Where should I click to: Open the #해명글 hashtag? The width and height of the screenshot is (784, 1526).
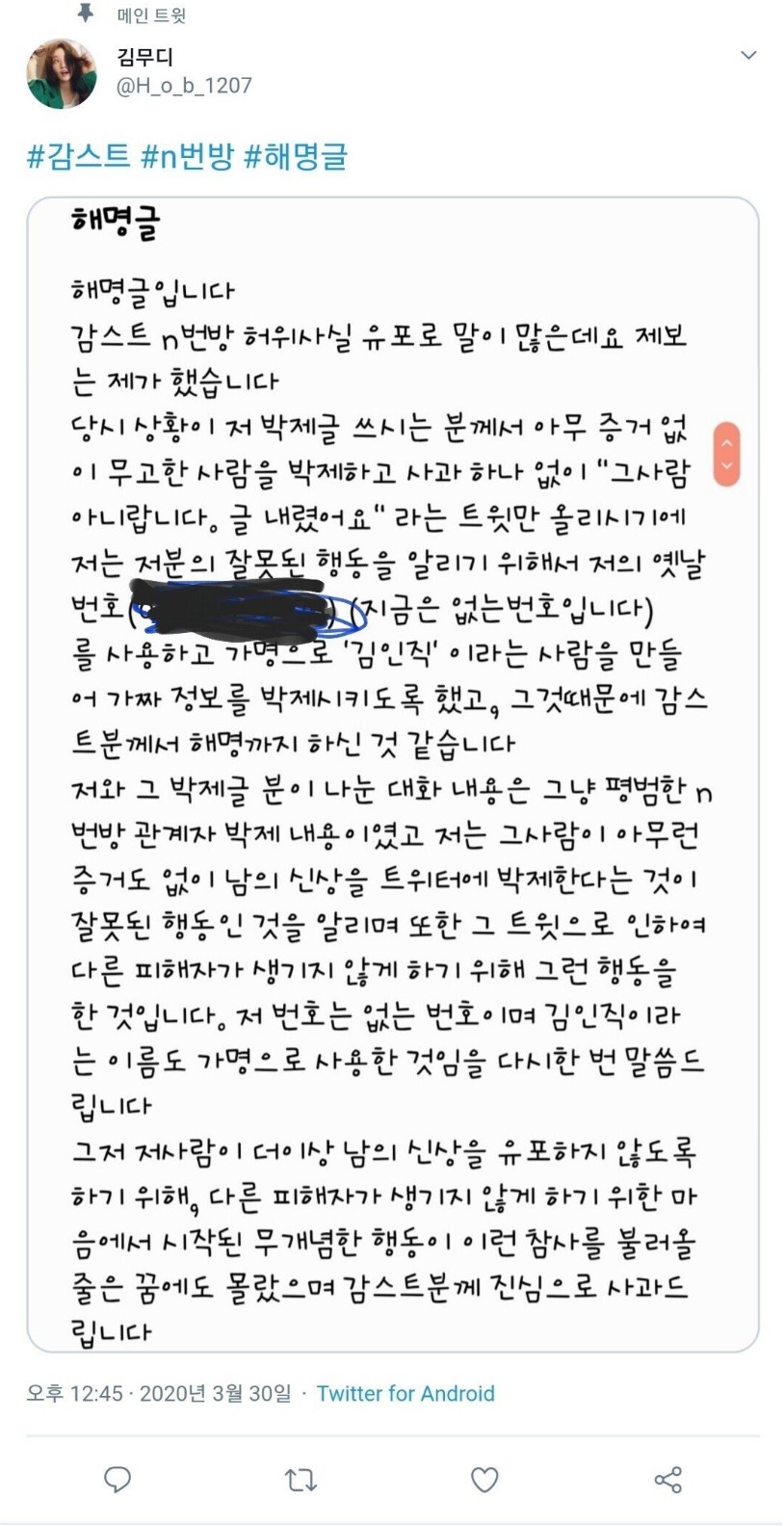tap(295, 156)
